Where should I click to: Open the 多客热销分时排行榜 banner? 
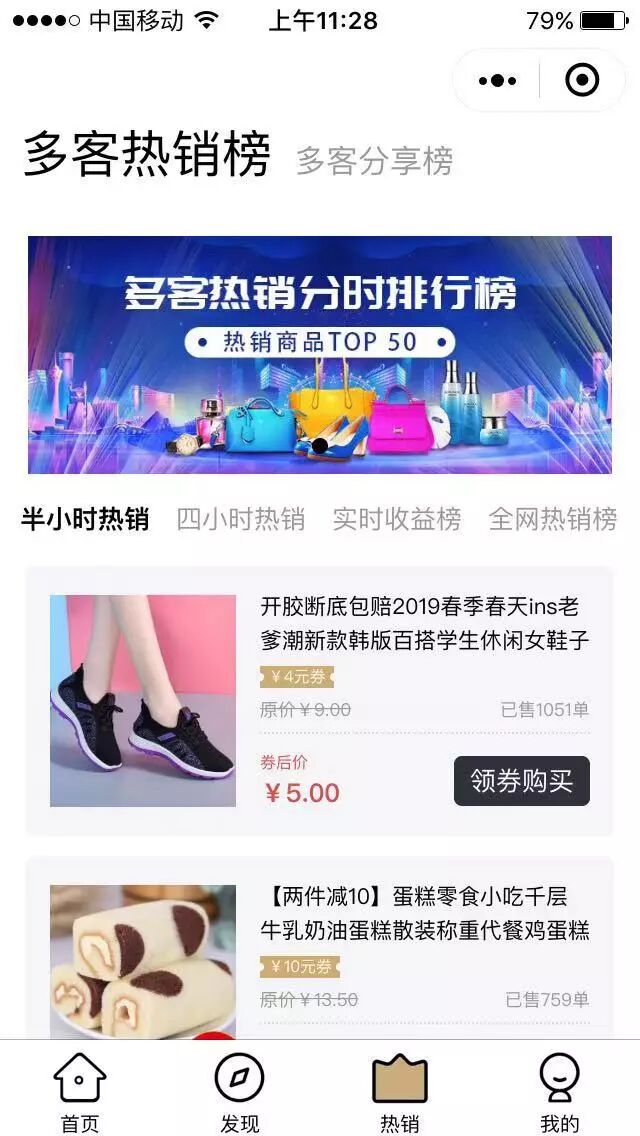tap(319, 354)
